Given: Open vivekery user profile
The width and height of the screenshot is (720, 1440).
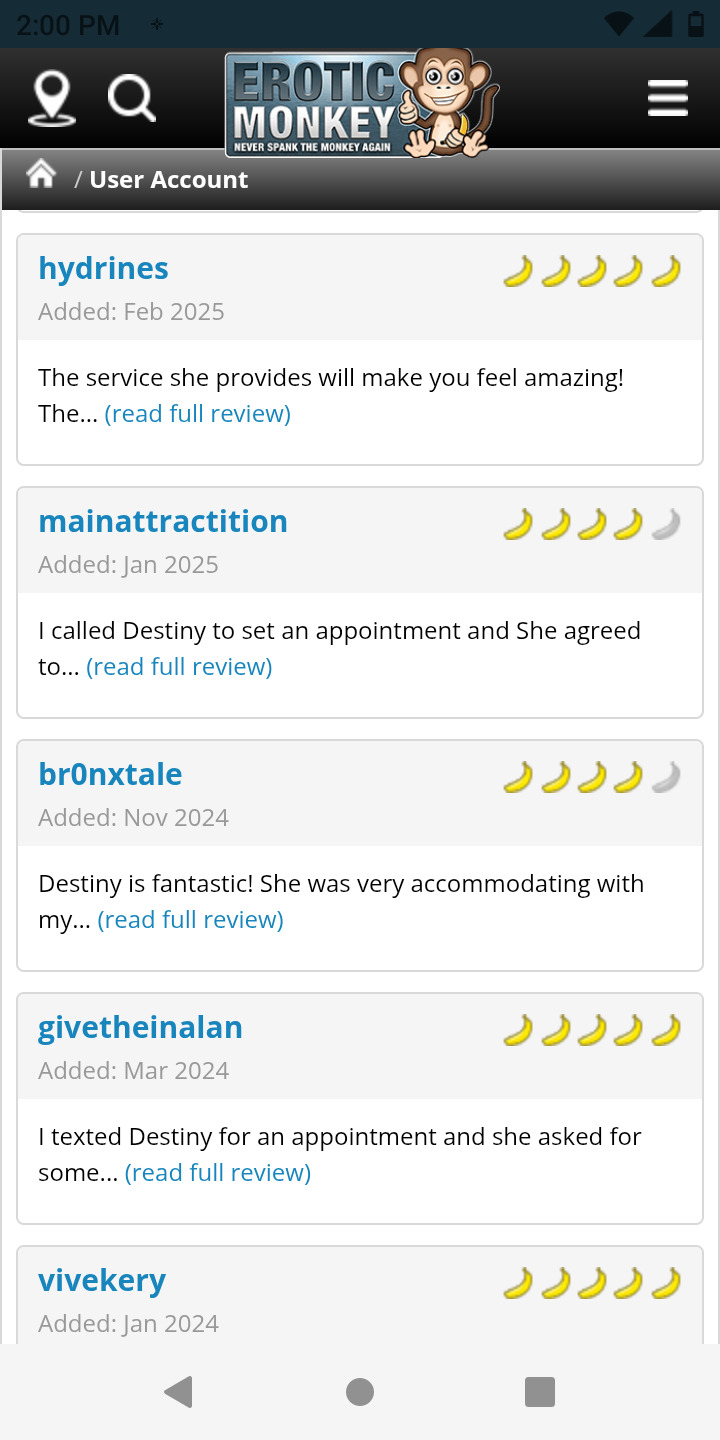Looking at the screenshot, I should tap(102, 1280).
